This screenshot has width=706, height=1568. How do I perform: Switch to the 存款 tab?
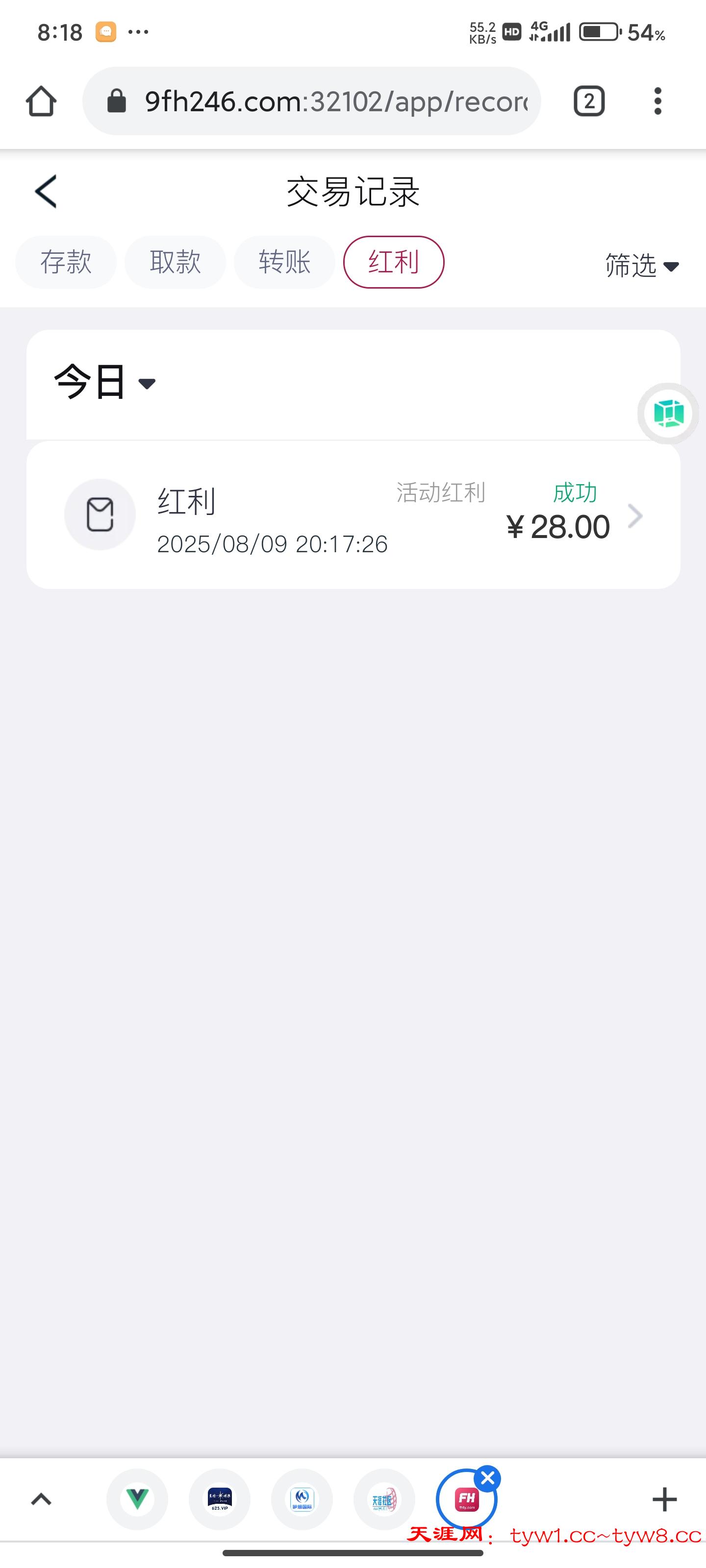click(65, 262)
